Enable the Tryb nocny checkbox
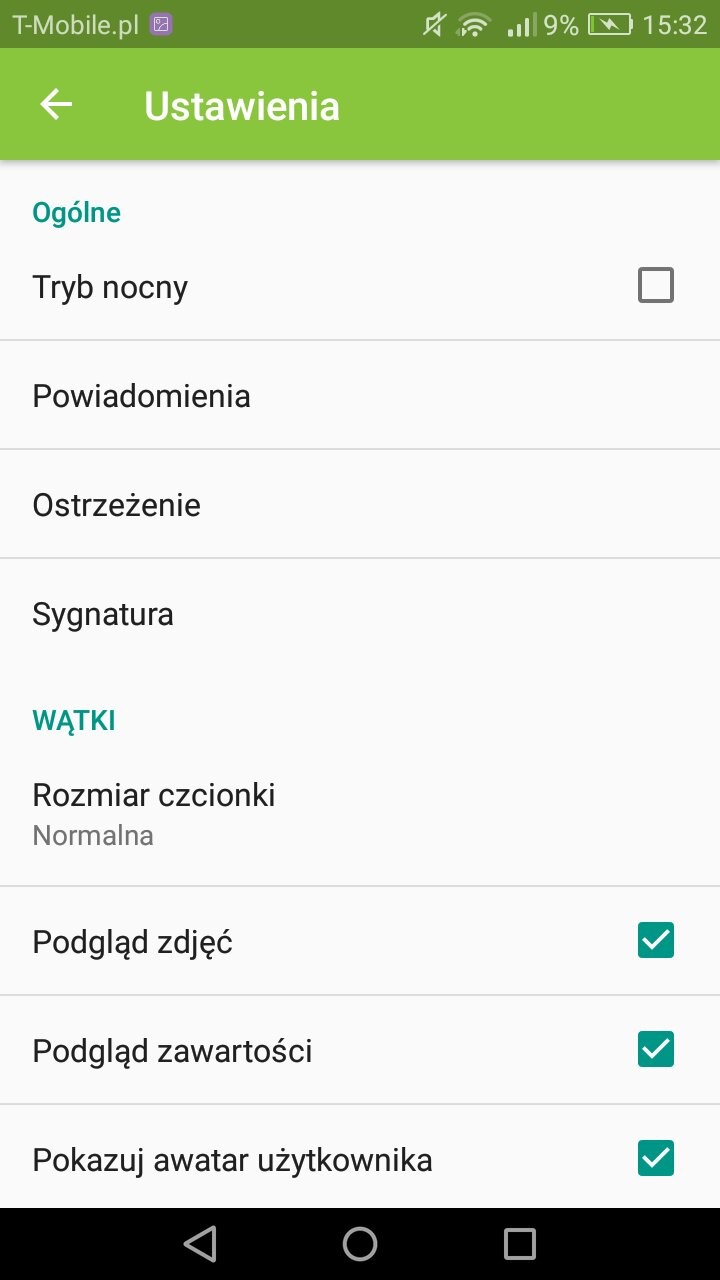The width and height of the screenshot is (720, 1280). 656,286
